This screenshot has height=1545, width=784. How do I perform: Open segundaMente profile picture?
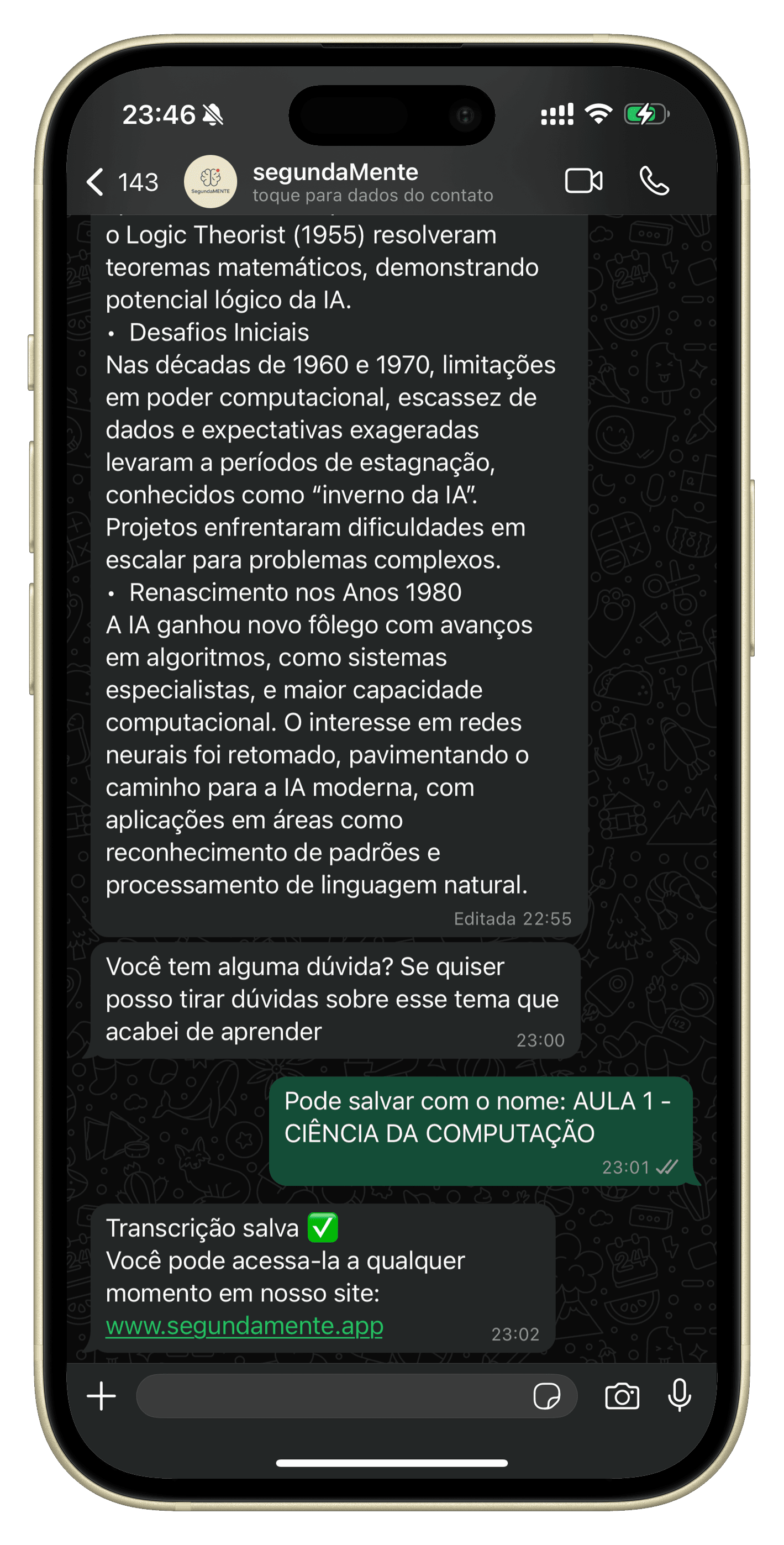[x=211, y=182]
